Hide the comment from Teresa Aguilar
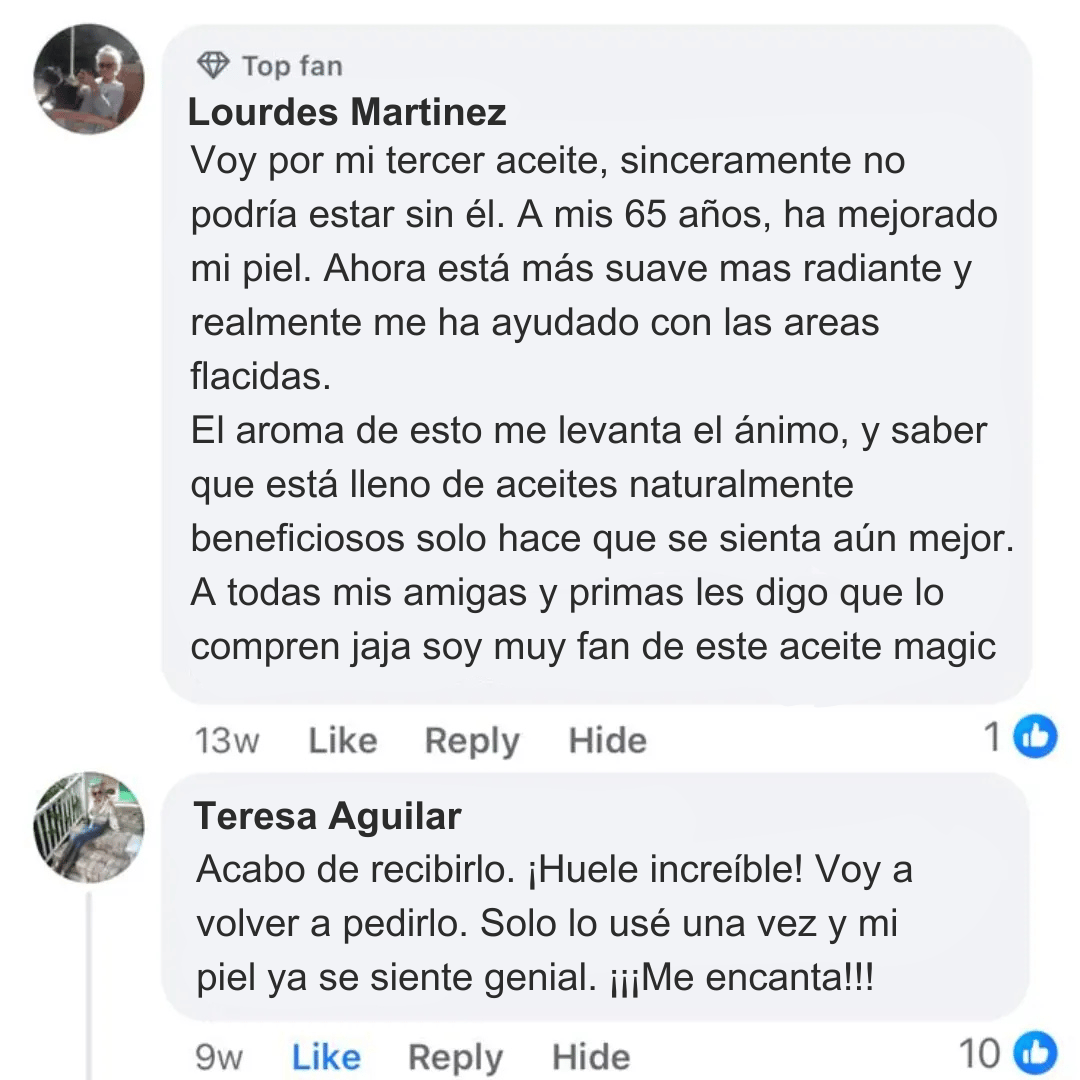The width and height of the screenshot is (1080, 1080). [x=591, y=1056]
